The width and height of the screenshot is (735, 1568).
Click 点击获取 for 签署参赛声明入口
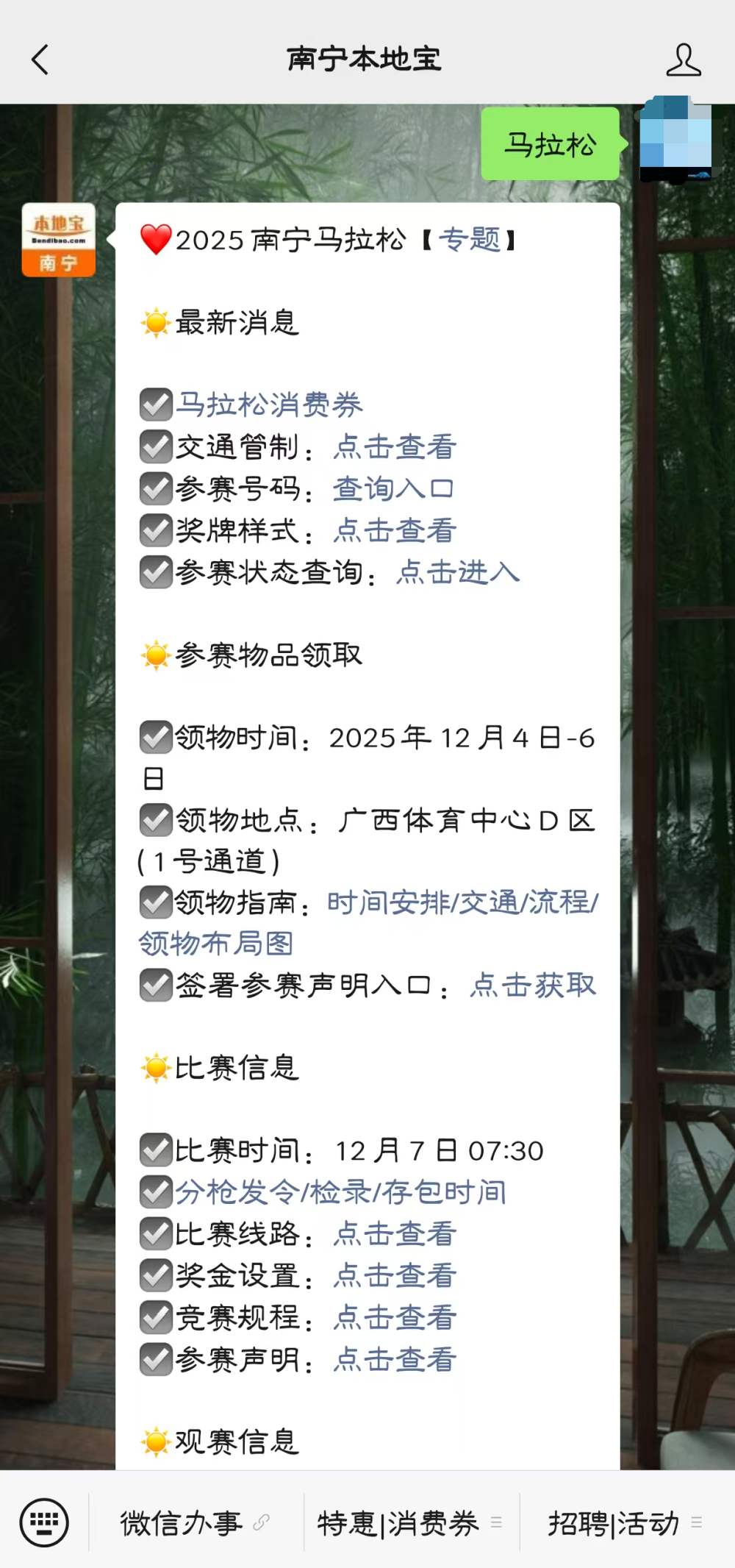[531, 986]
